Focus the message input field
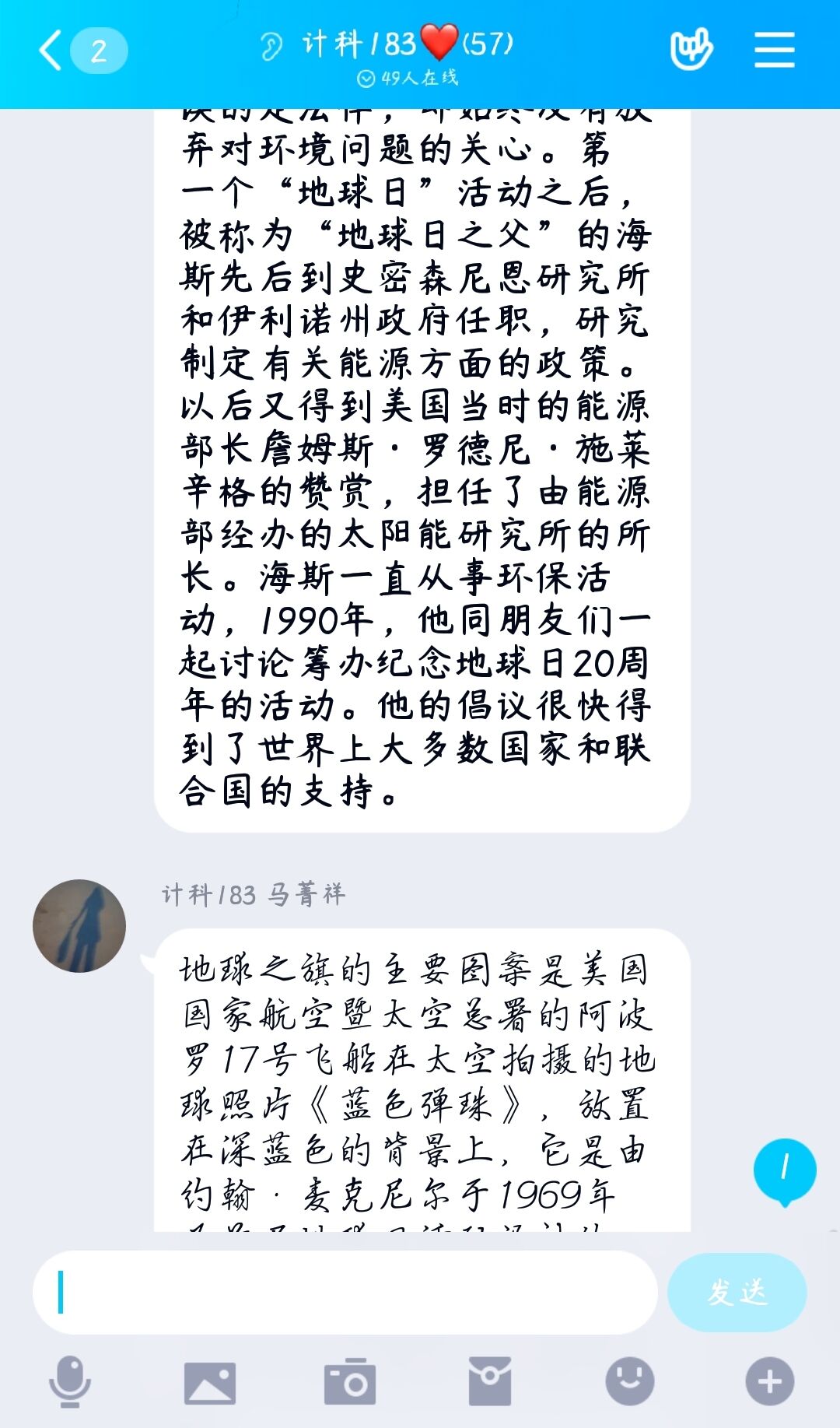Viewport: 840px width, 1428px height. (x=345, y=1293)
